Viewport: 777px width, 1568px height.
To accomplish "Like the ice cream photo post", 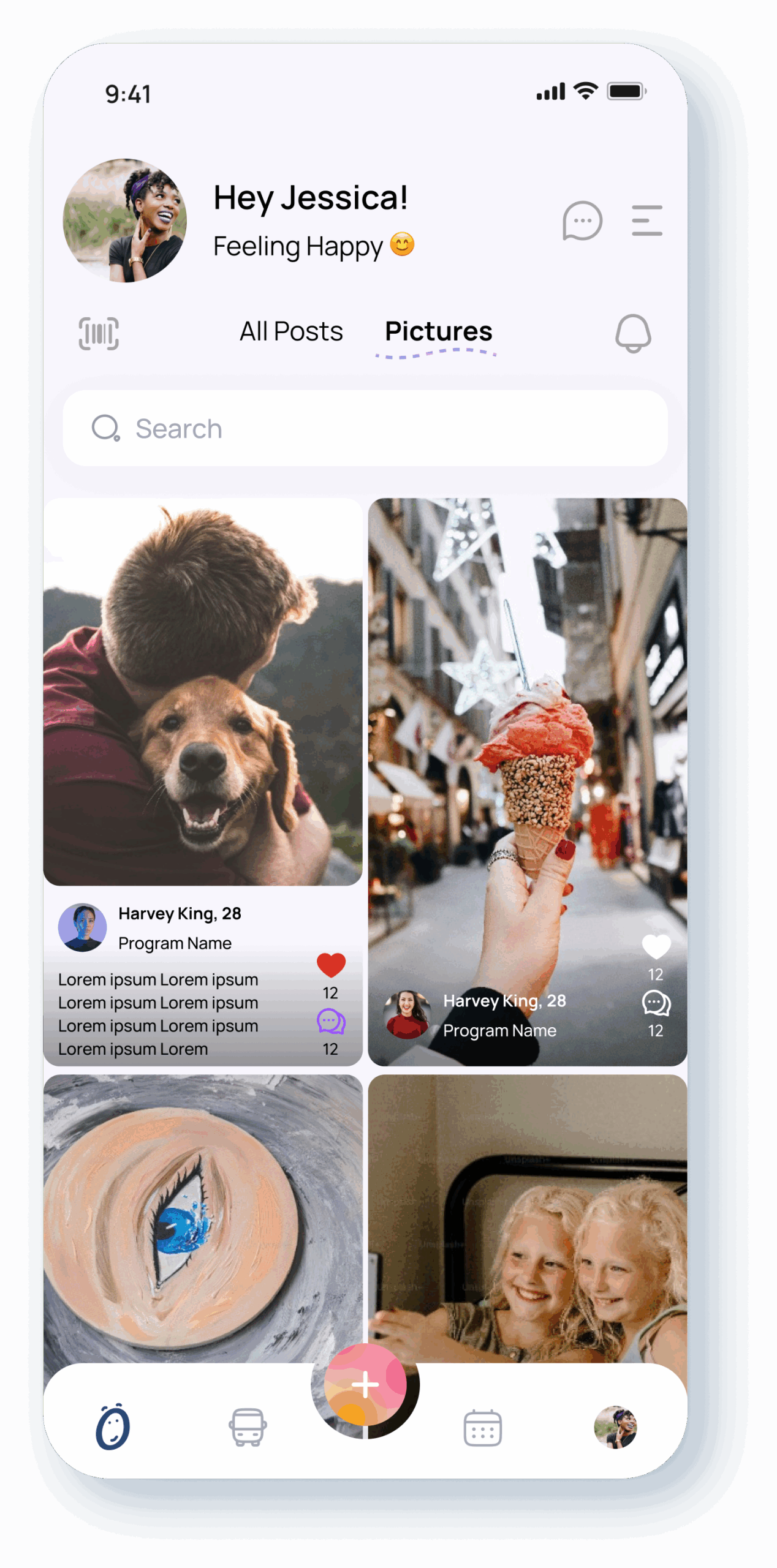I will [656, 947].
